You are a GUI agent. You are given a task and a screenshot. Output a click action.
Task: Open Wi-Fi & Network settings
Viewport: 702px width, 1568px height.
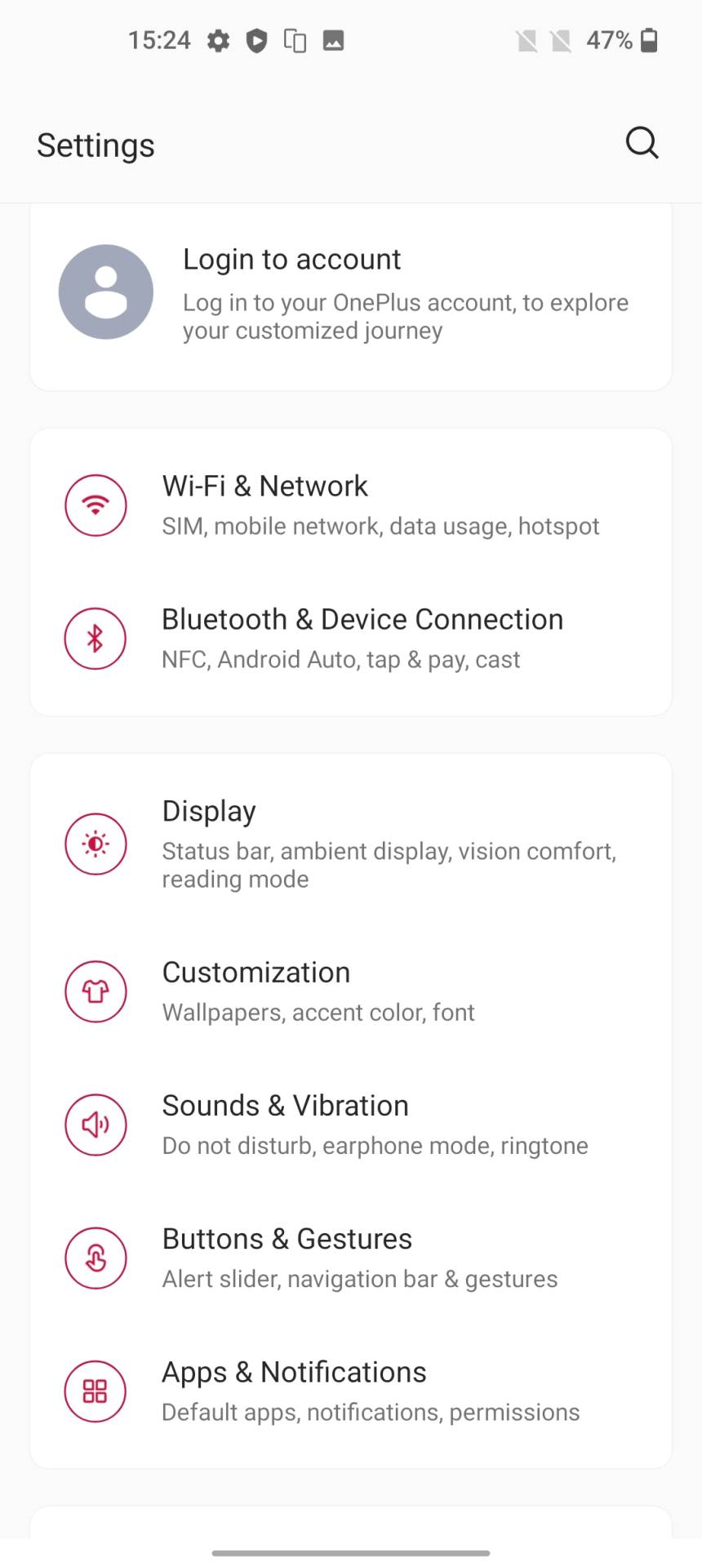coord(351,505)
